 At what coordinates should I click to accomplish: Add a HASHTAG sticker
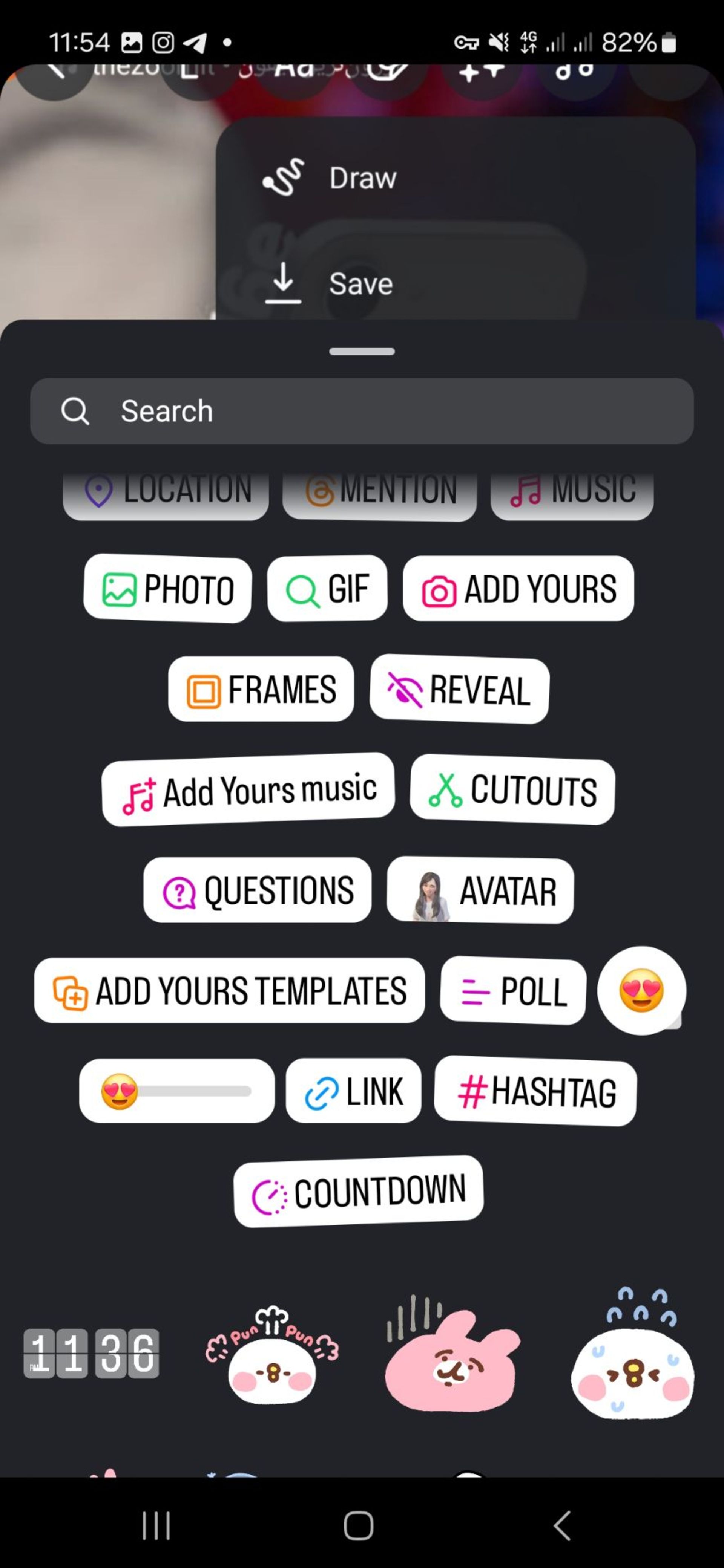click(535, 1091)
